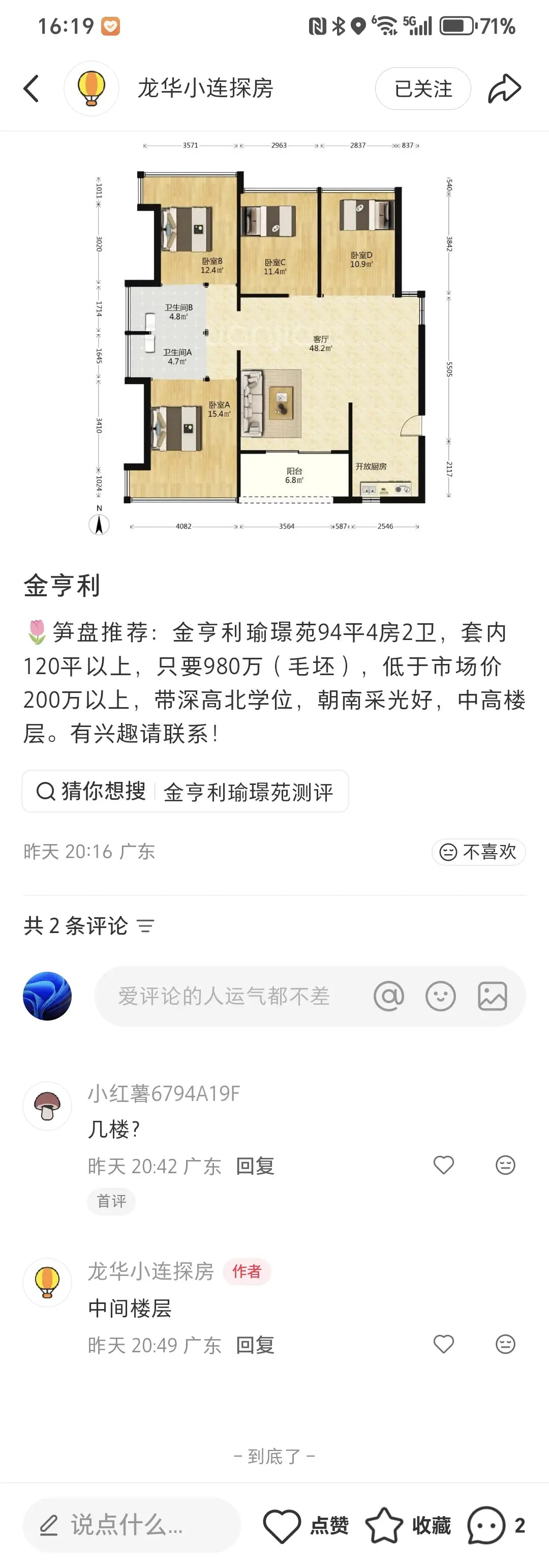
Task: Open the floor plan image
Action: [273, 338]
